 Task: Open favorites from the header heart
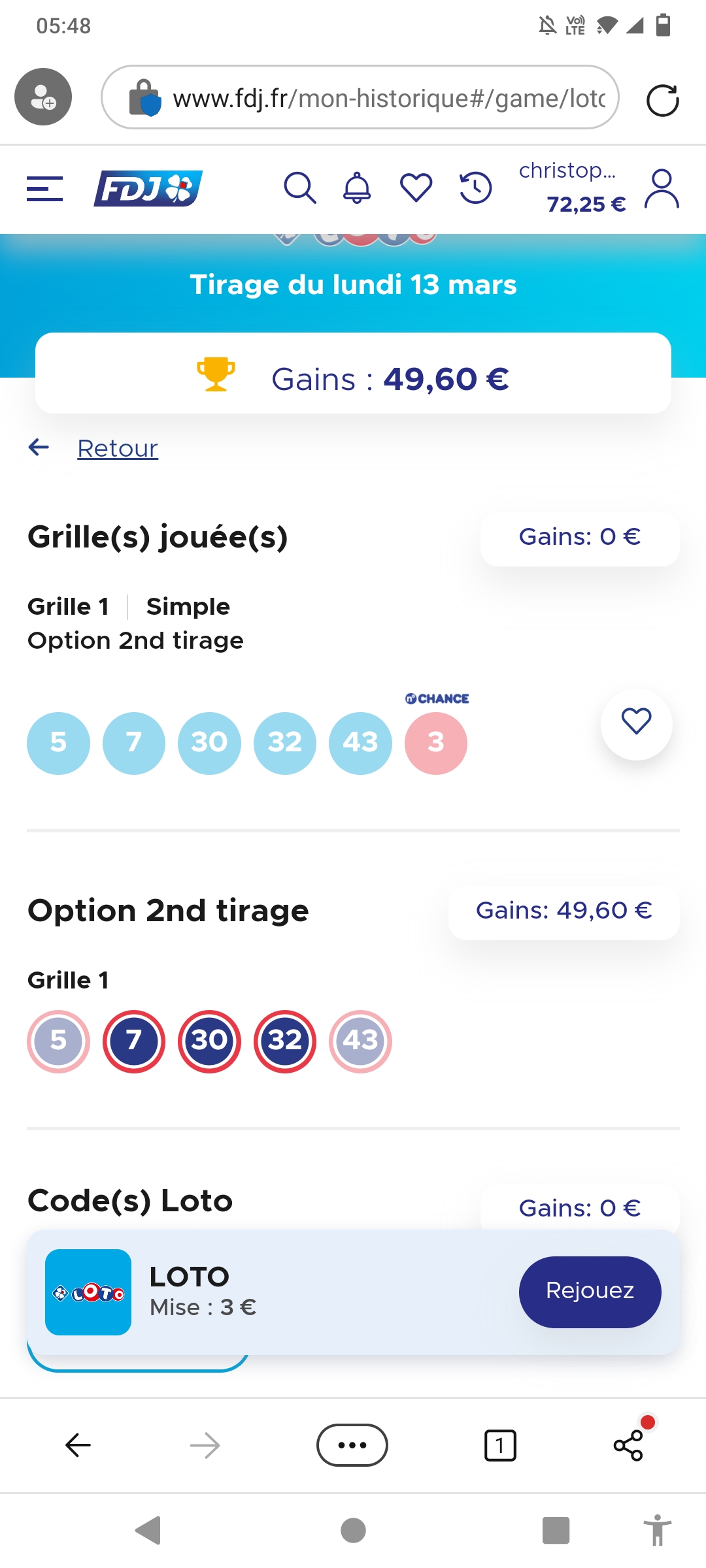coord(416,188)
